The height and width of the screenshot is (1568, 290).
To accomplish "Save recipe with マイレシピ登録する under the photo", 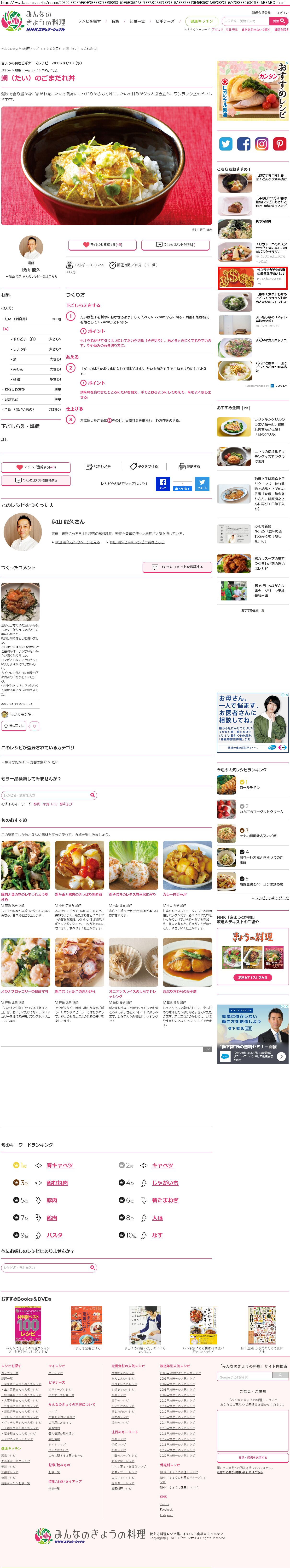I will 103,244.
